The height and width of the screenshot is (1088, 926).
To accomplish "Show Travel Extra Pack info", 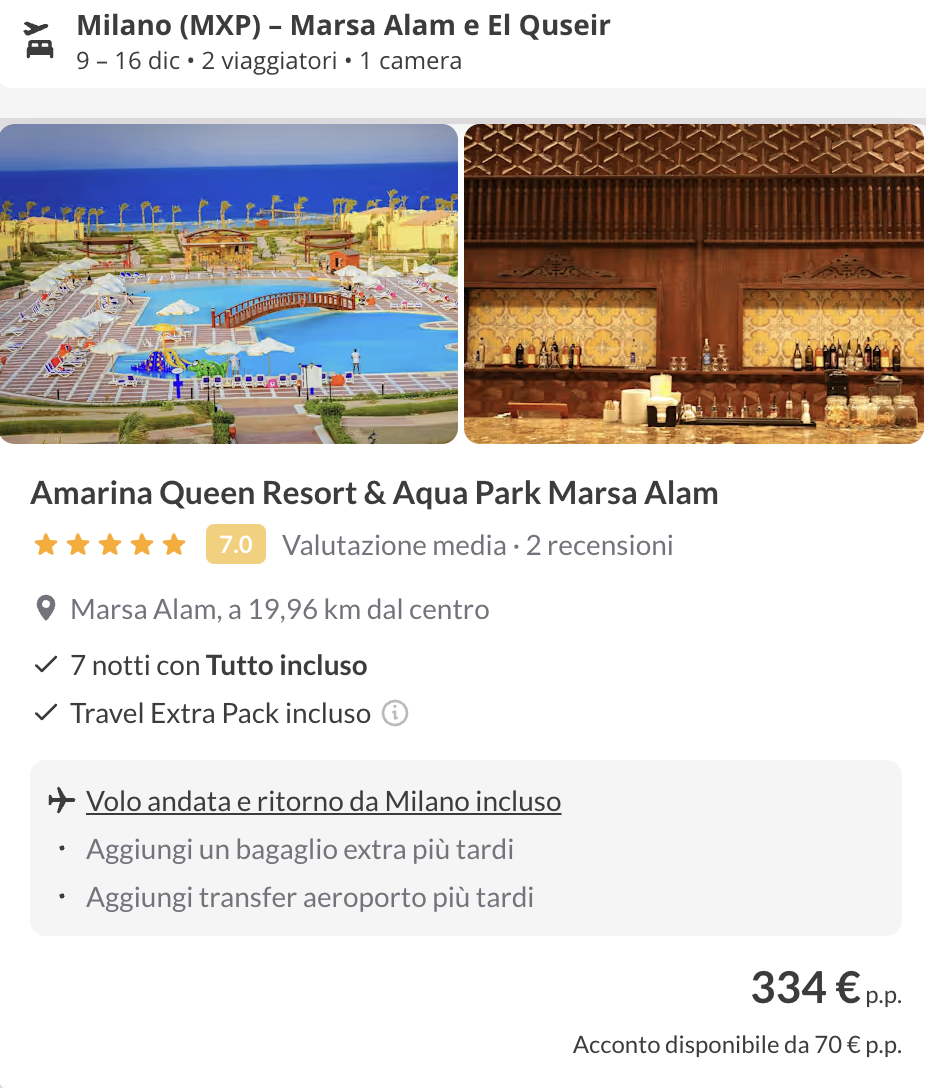I will (x=396, y=714).
